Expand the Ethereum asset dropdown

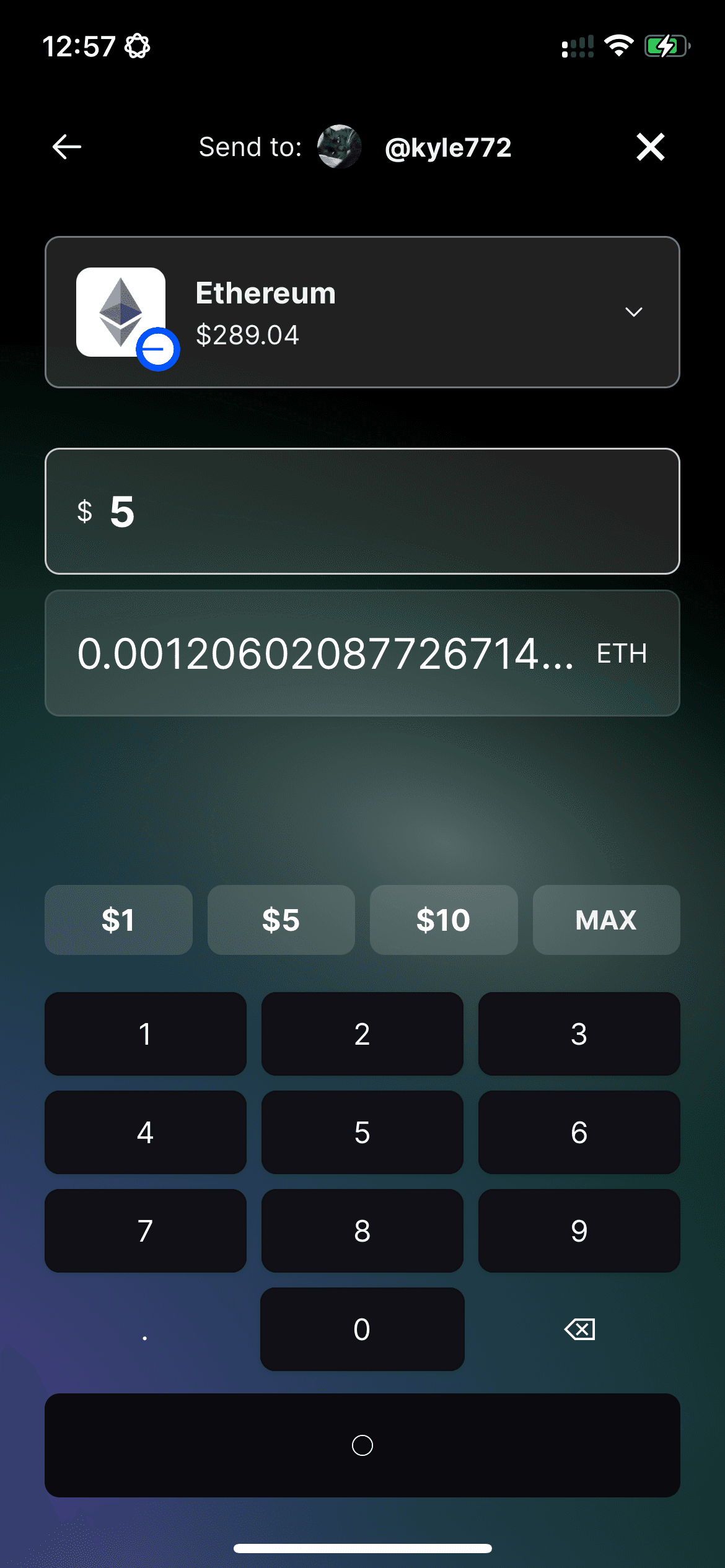tap(633, 312)
